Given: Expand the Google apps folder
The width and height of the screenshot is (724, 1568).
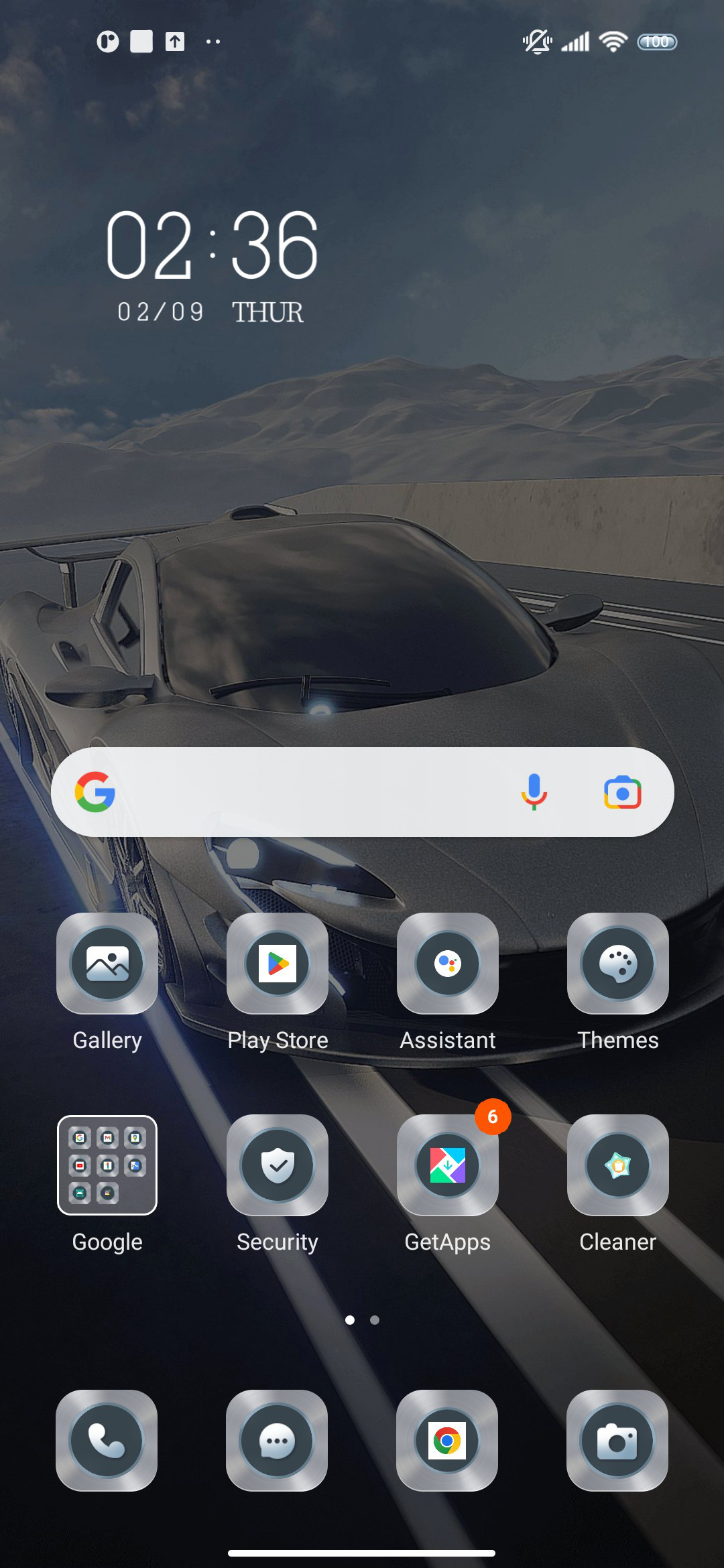Looking at the screenshot, I should pos(107,1165).
